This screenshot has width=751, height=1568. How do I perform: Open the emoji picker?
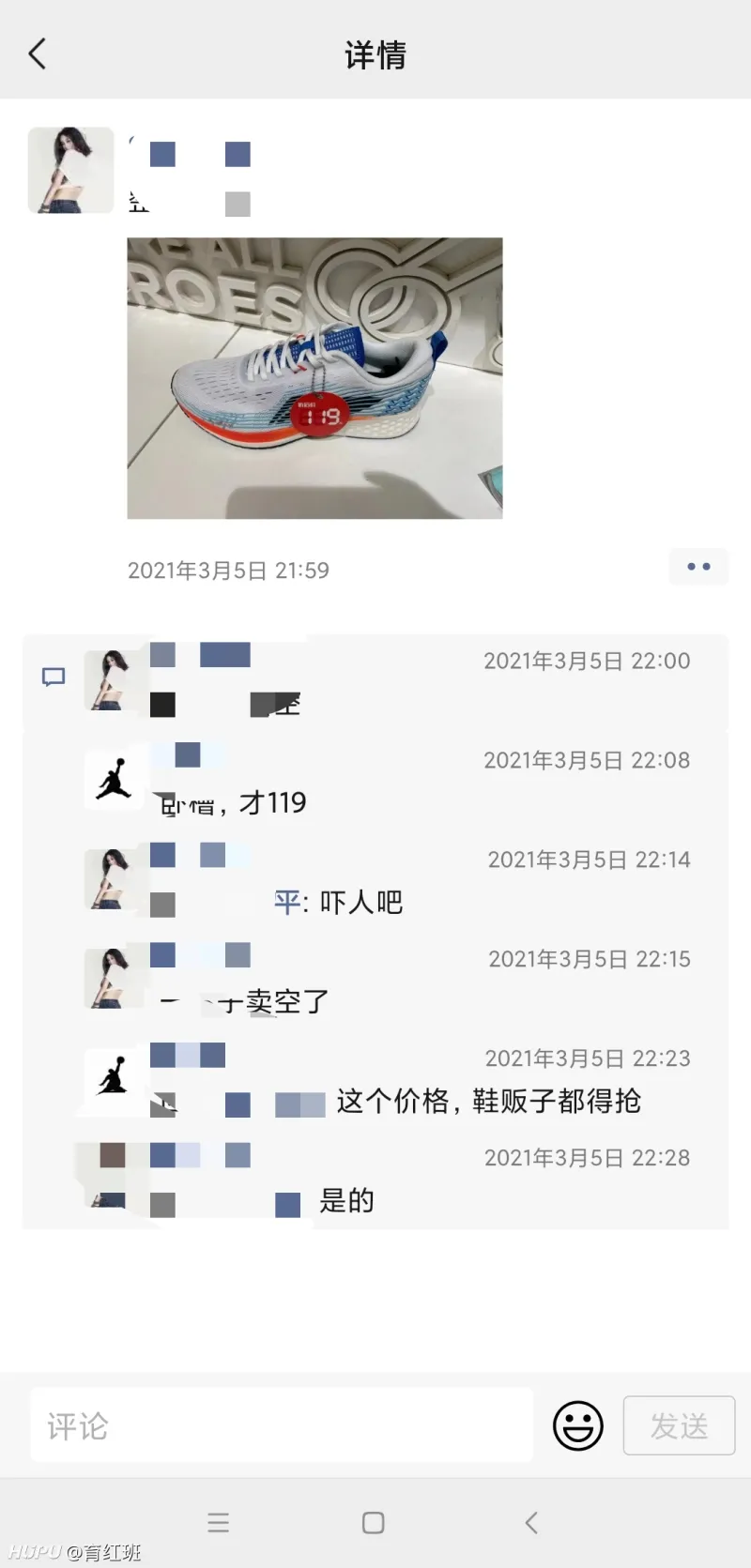[578, 1426]
